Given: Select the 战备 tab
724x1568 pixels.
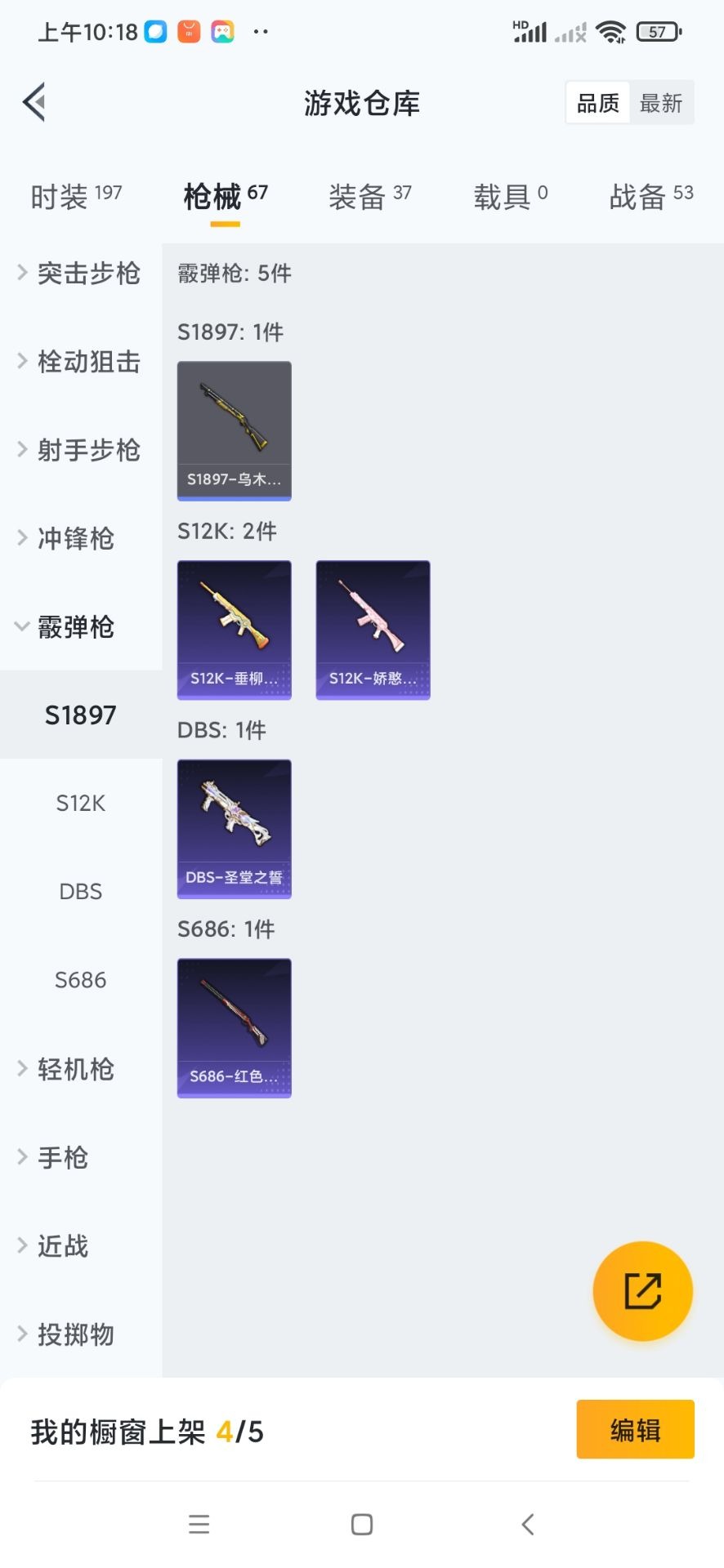Looking at the screenshot, I should 650,196.
